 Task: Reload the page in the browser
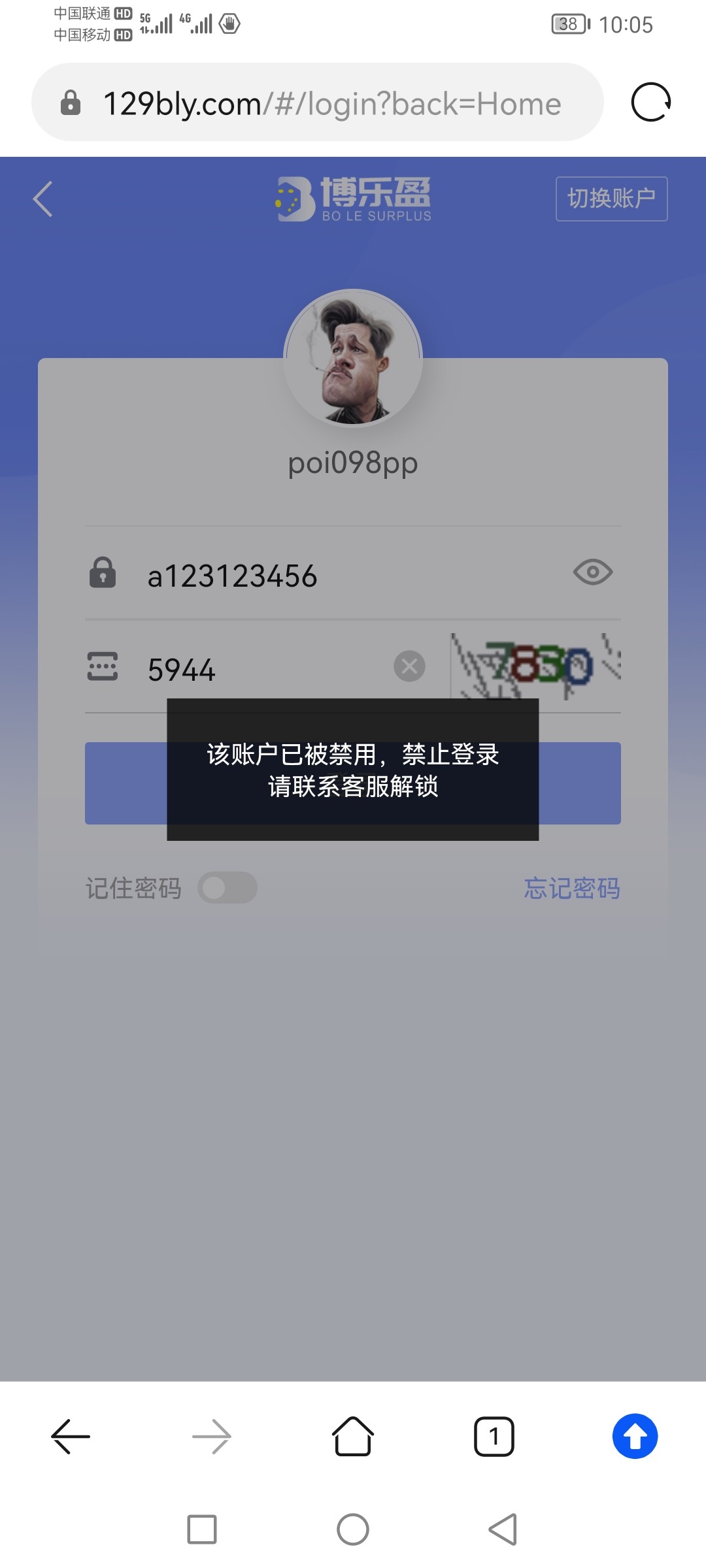click(x=651, y=102)
